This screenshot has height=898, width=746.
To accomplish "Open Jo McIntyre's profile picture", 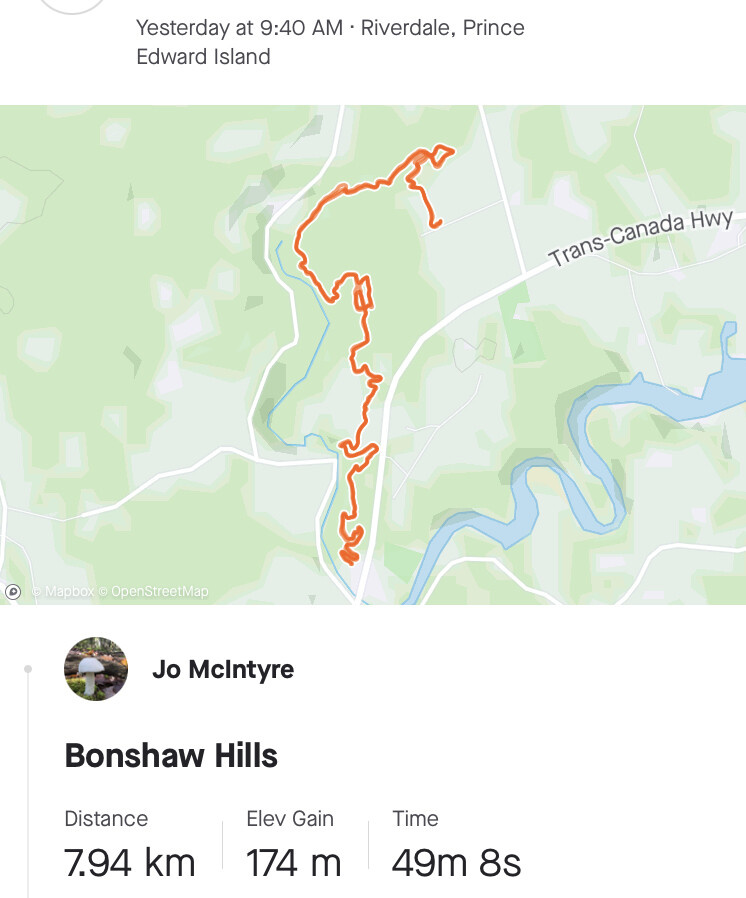I will tap(96, 669).
